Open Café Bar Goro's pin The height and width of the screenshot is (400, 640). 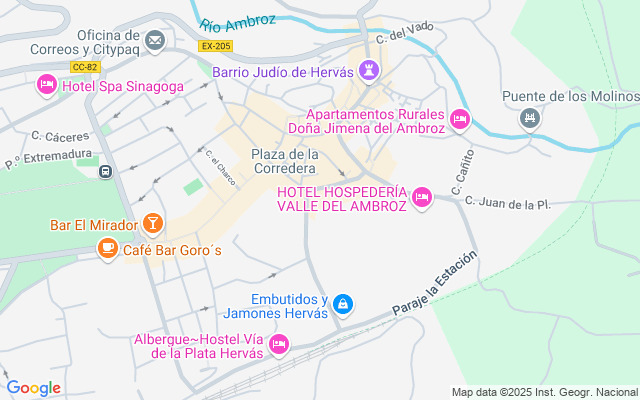point(107,248)
